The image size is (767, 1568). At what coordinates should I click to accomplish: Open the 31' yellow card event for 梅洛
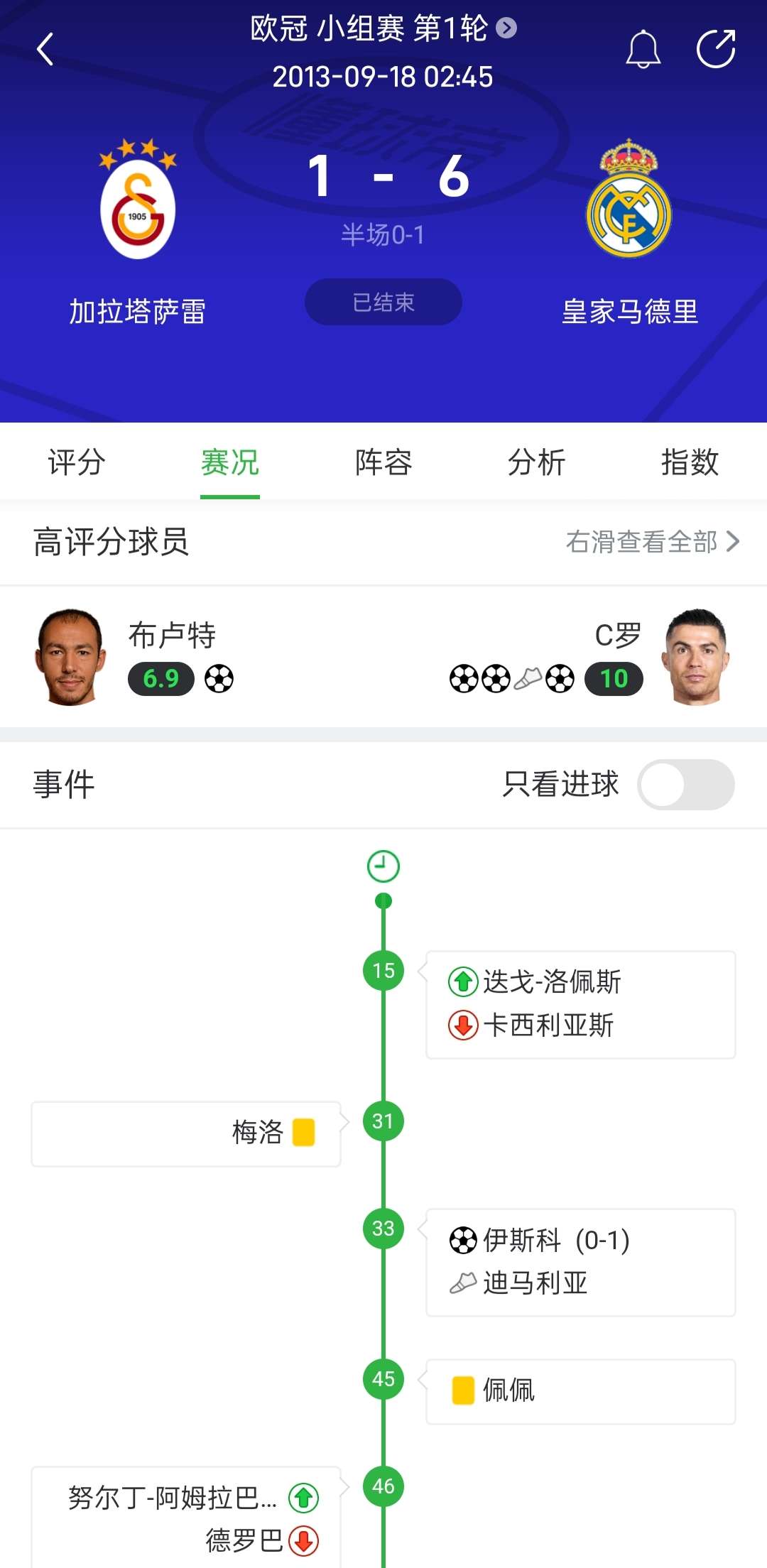tap(186, 1133)
